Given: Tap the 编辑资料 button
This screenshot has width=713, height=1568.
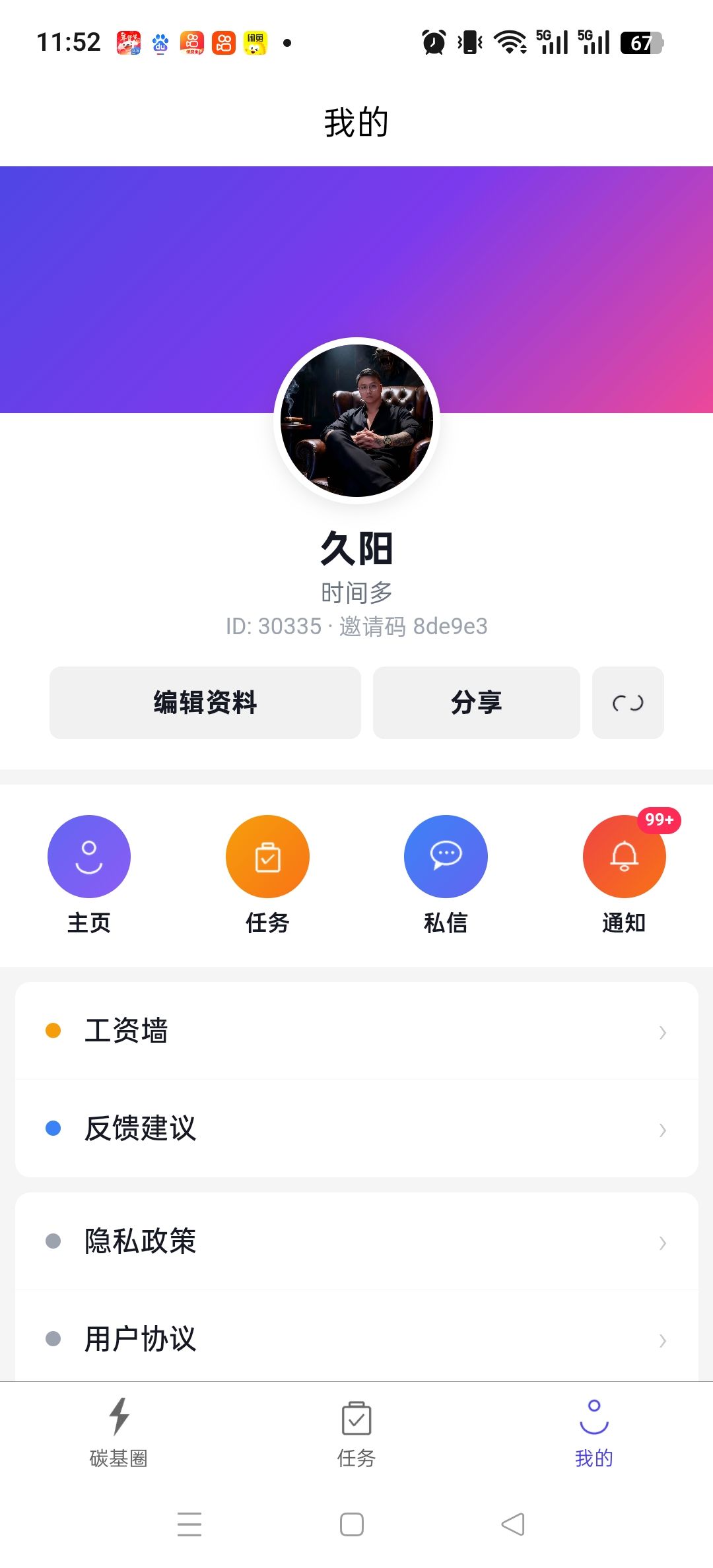Looking at the screenshot, I should pyautogui.click(x=205, y=702).
